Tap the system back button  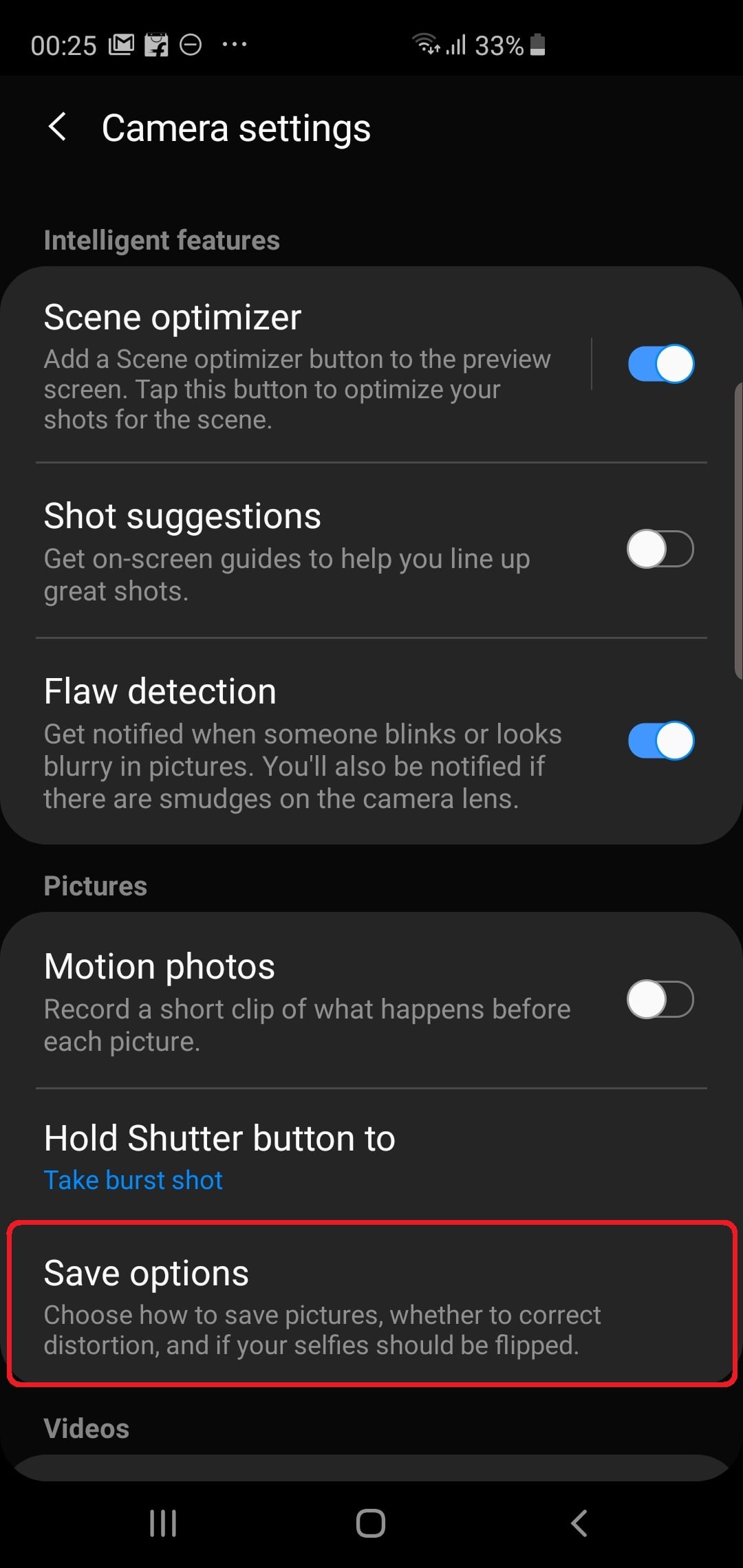click(x=579, y=1523)
